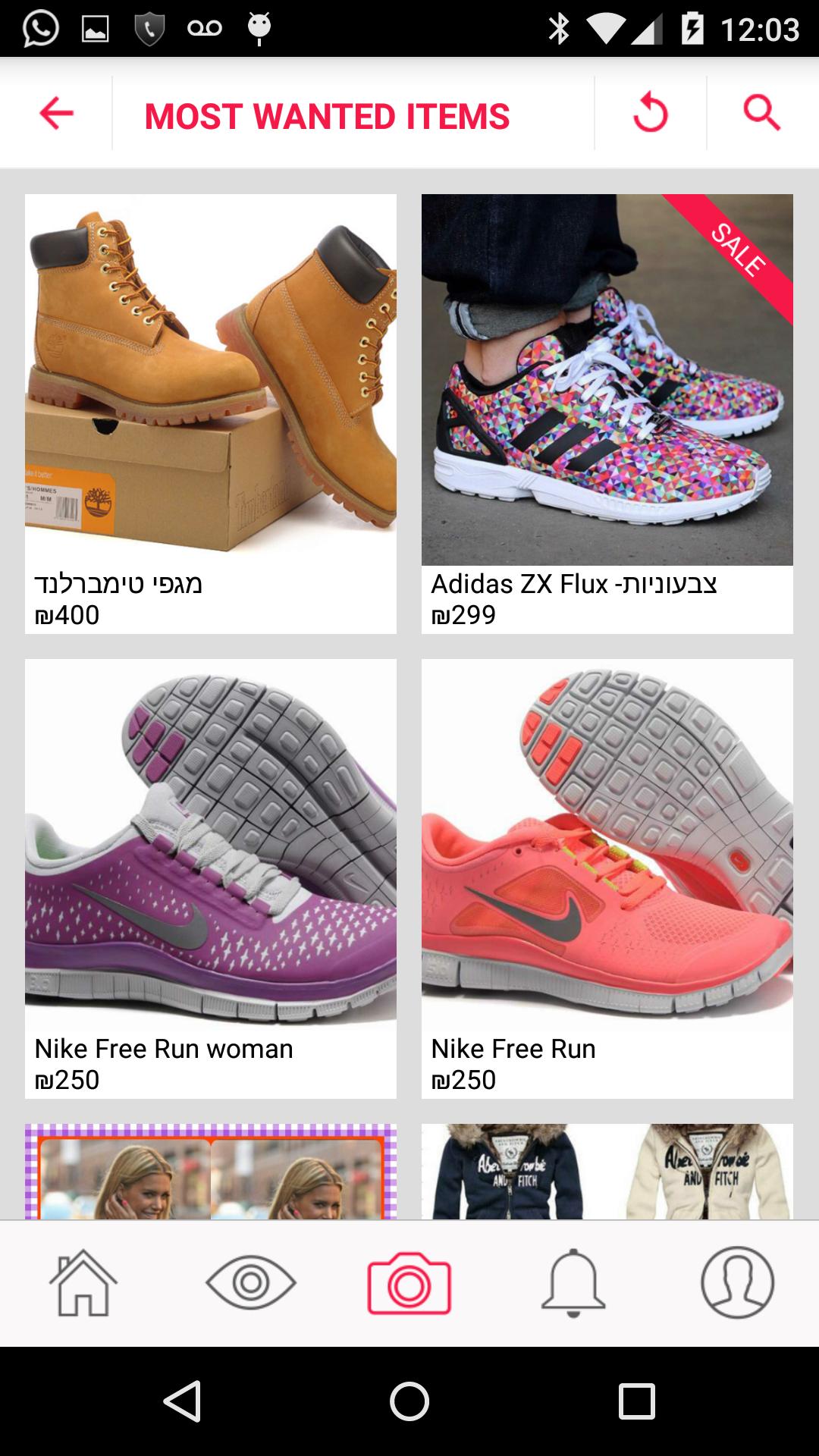The height and width of the screenshot is (1456, 819).
Task: Open the recent apps overview
Action: [x=636, y=1401]
